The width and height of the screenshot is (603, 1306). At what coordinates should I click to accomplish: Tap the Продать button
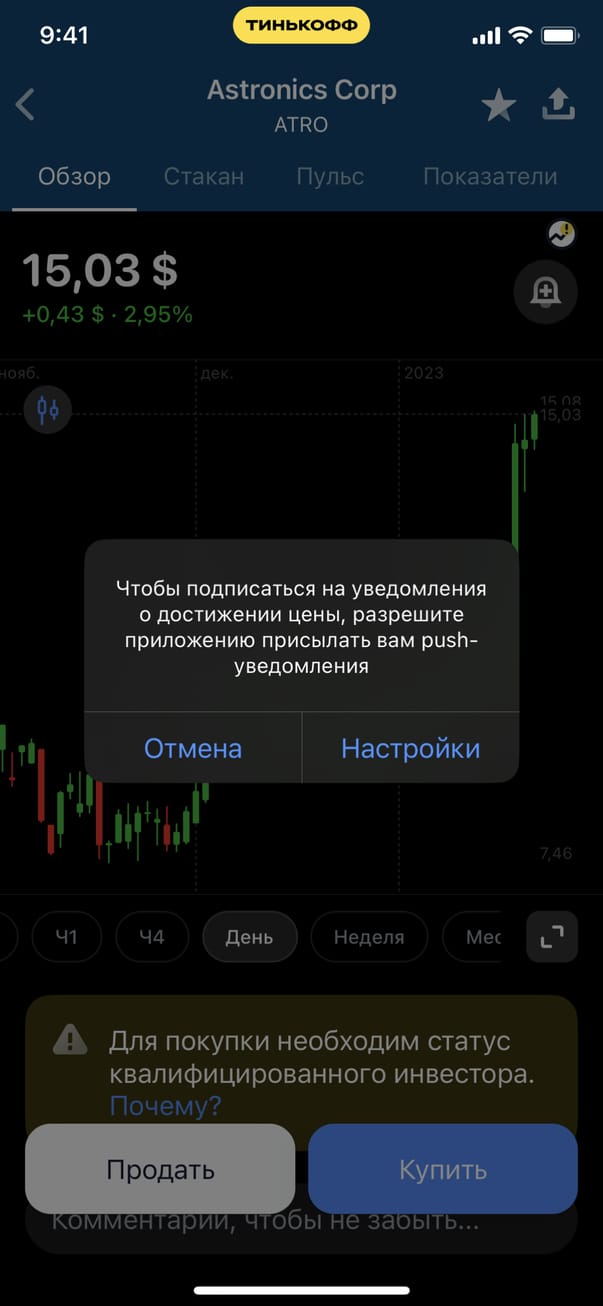(x=160, y=1169)
